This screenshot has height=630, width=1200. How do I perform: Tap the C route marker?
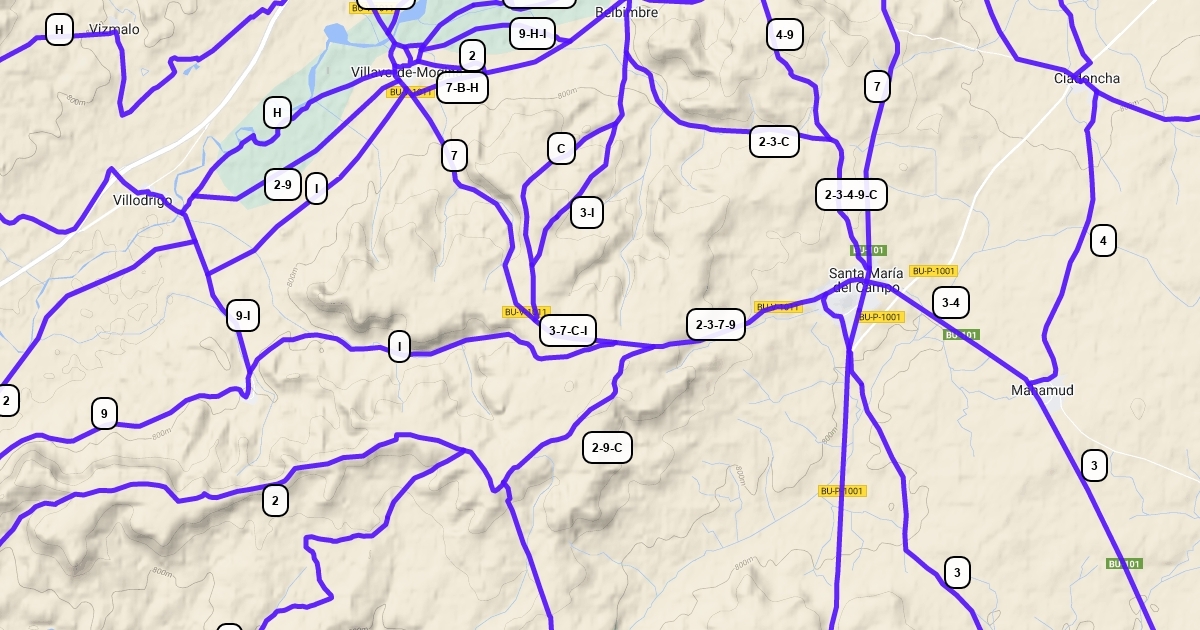point(561,149)
